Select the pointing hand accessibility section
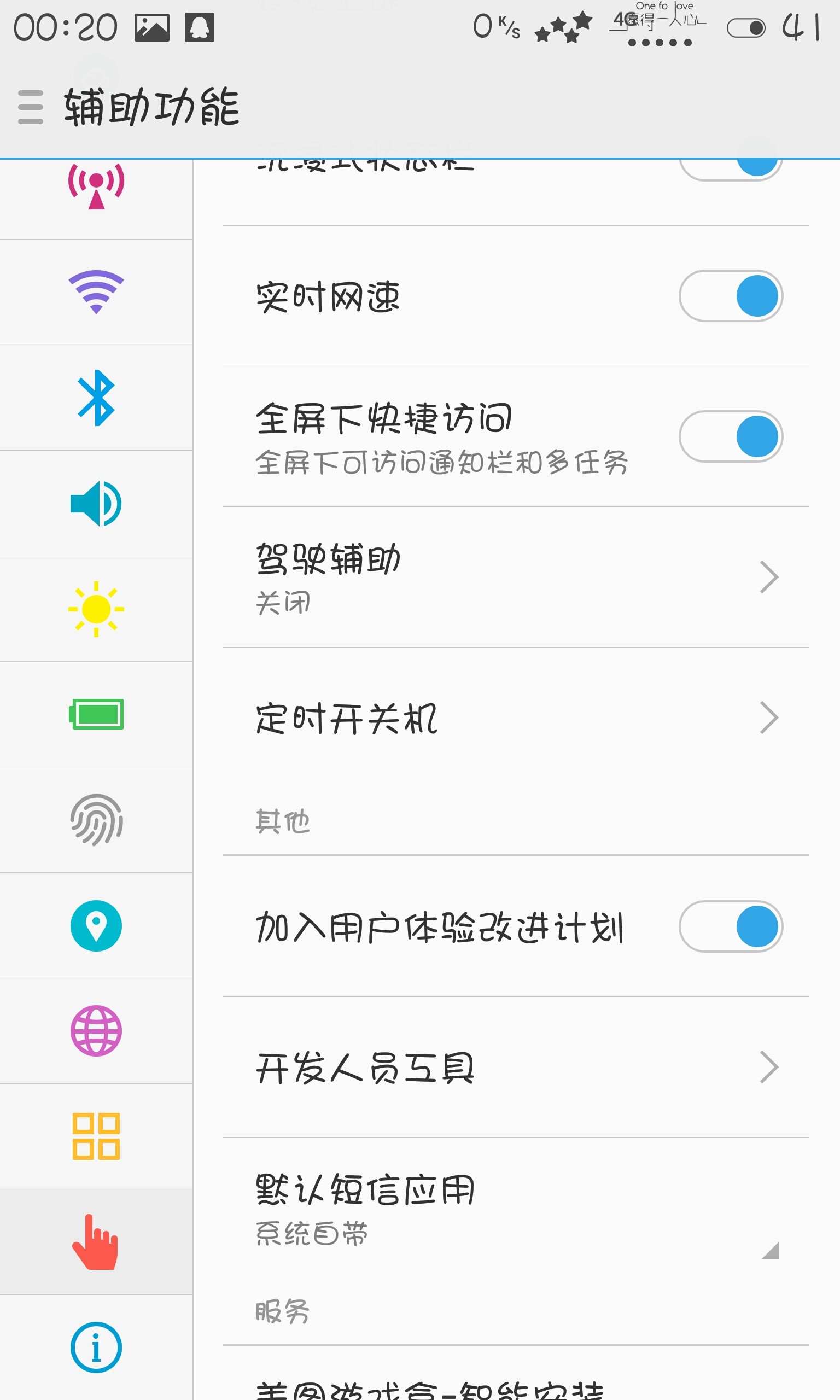The height and width of the screenshot is (1400, 840). click(x=96, y=1242)
